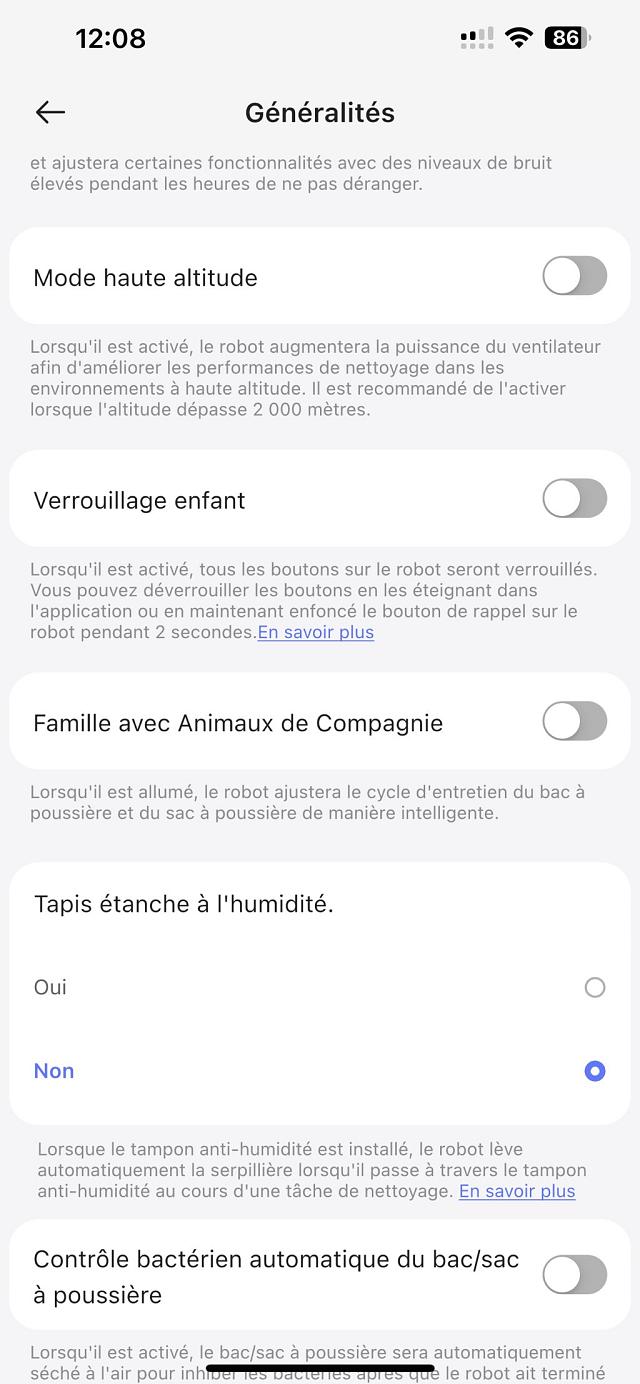Turn on Verrouillage enfant

point(574,499)
